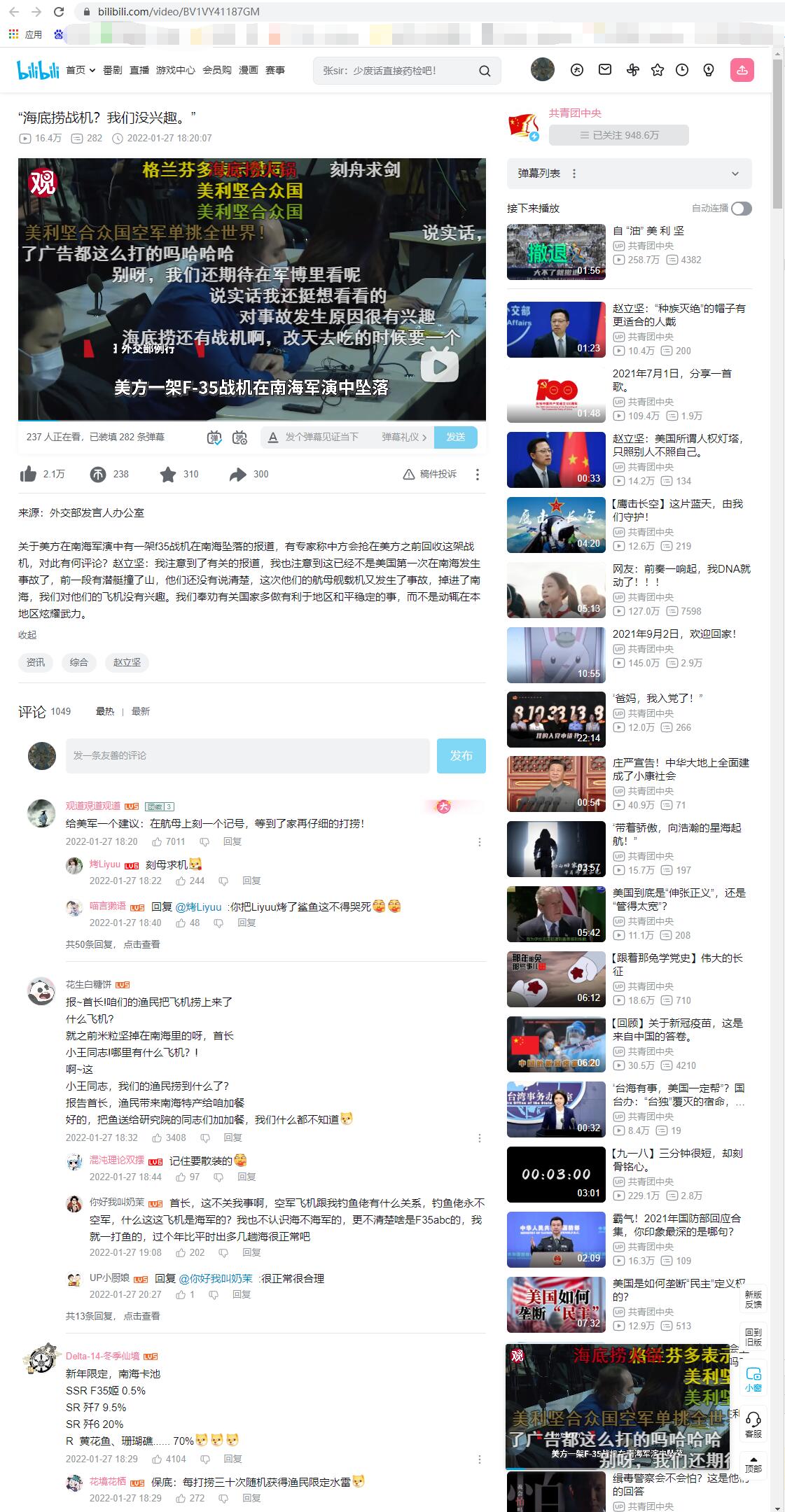Image resolution: width=785 pixels, height=1512 pixels.
Task: Open recommended video 自"油"美利坚
Action: point(648,230)
